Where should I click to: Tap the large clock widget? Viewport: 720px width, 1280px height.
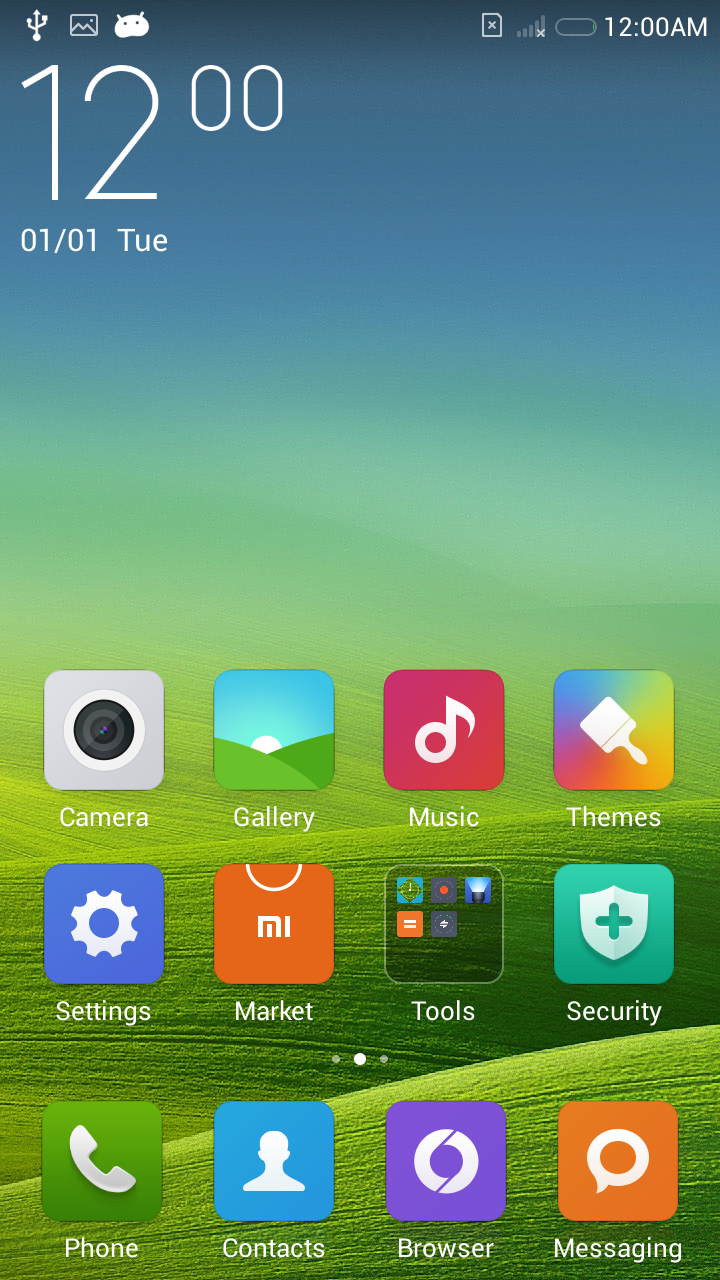coord(150,135)
